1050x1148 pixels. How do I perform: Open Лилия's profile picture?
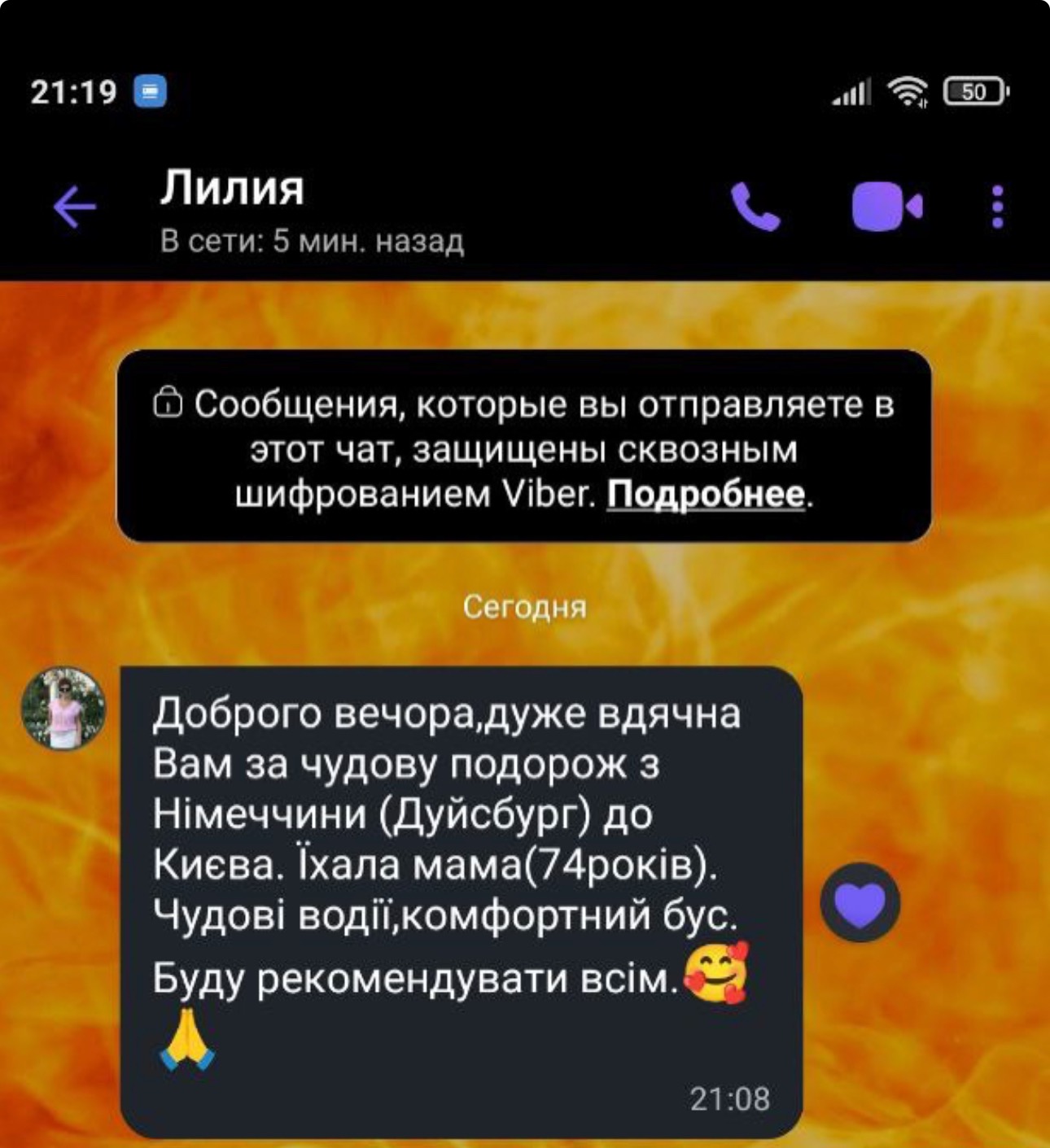(63, 708)
